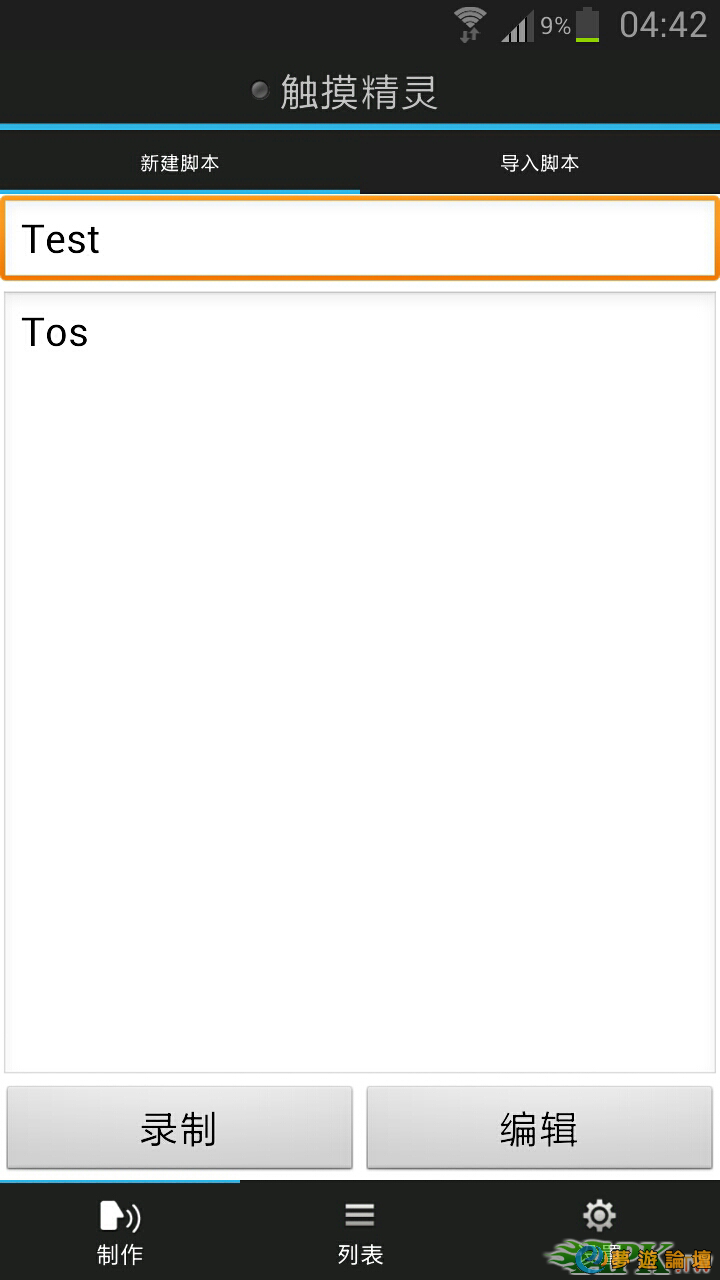Open the 列表 bottom tab

click(360, 1232)
